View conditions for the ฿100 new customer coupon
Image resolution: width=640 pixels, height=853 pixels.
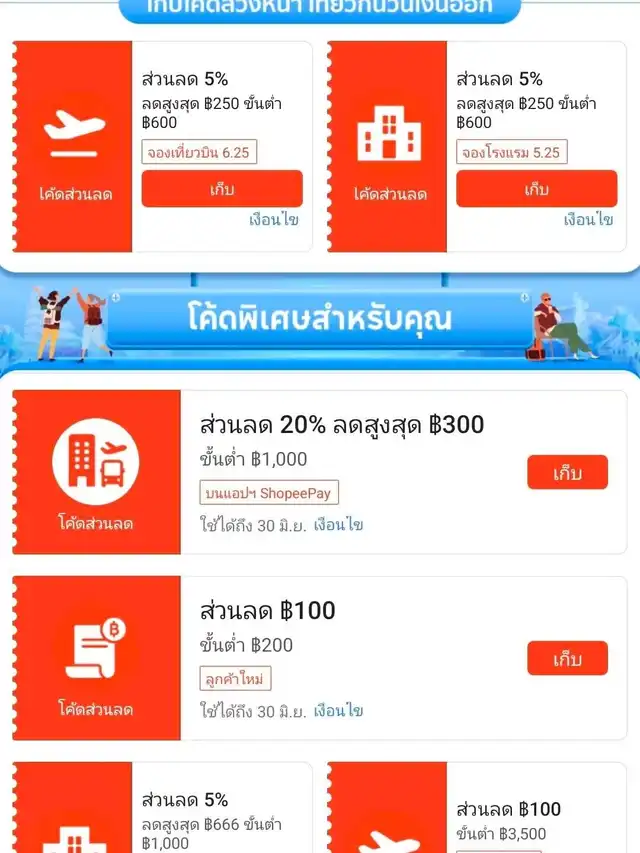point(338,710)
